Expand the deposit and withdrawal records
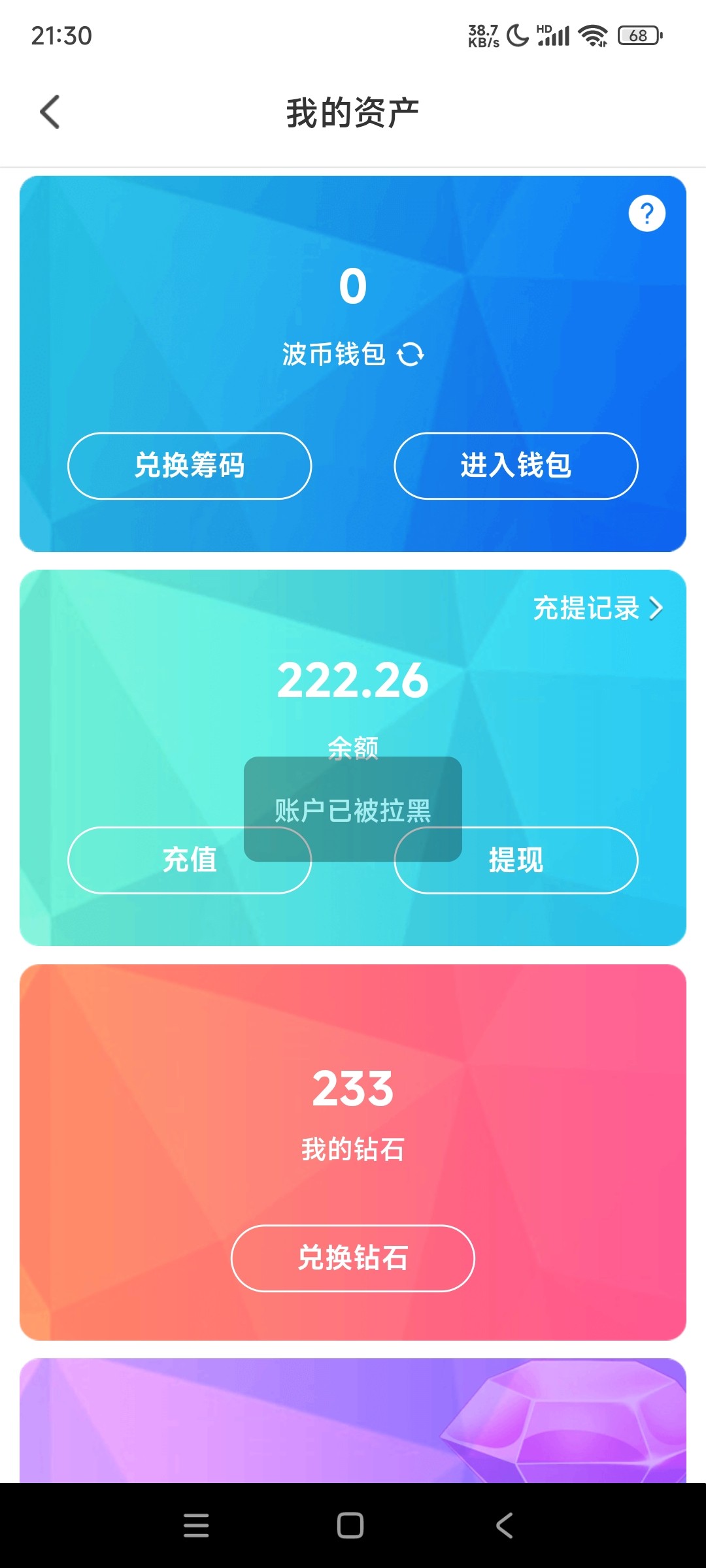The width and height of the screenshot is (706, 1568). coord(588,609)
